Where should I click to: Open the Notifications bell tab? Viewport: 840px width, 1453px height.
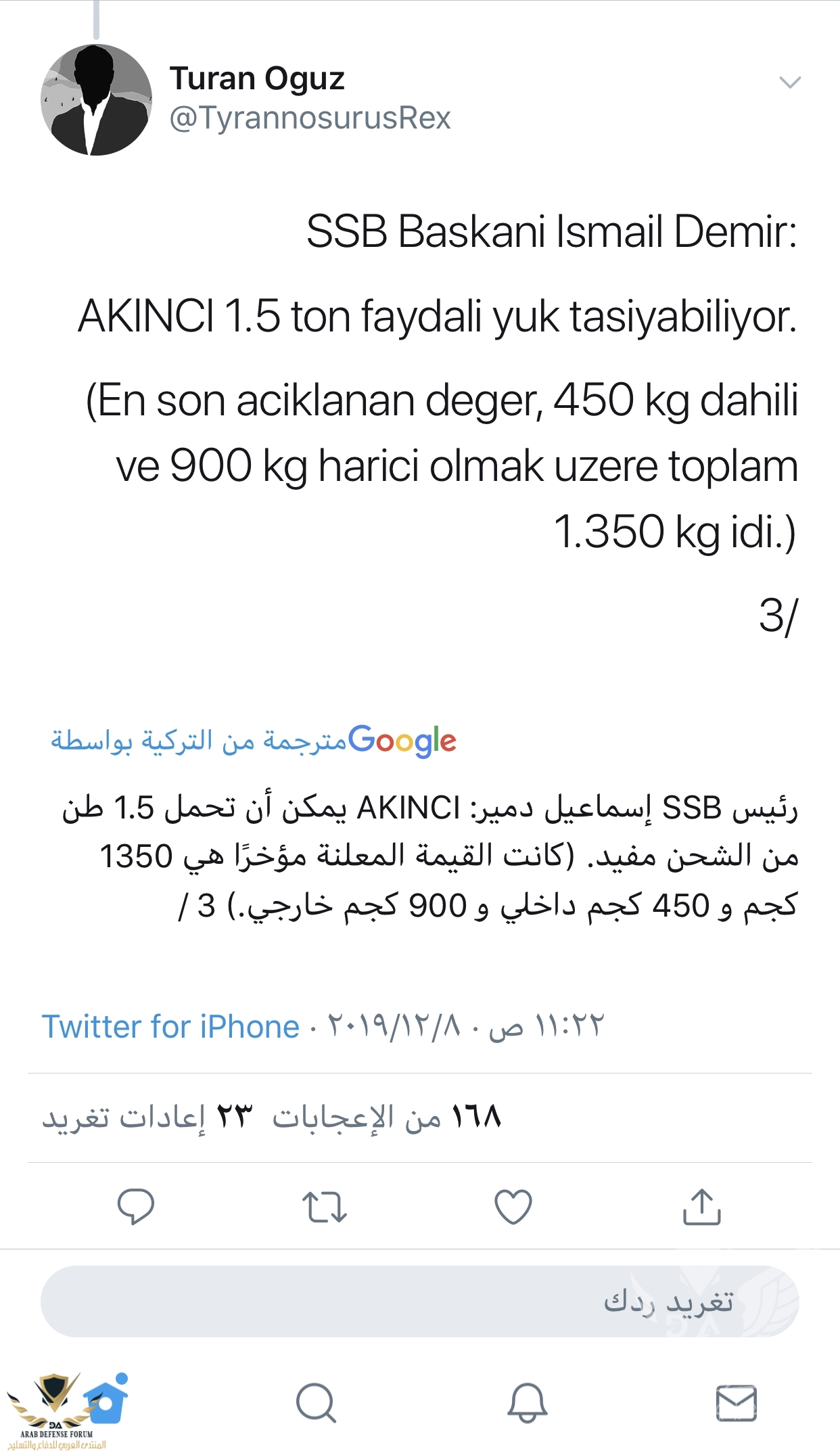pos(527,1403)
